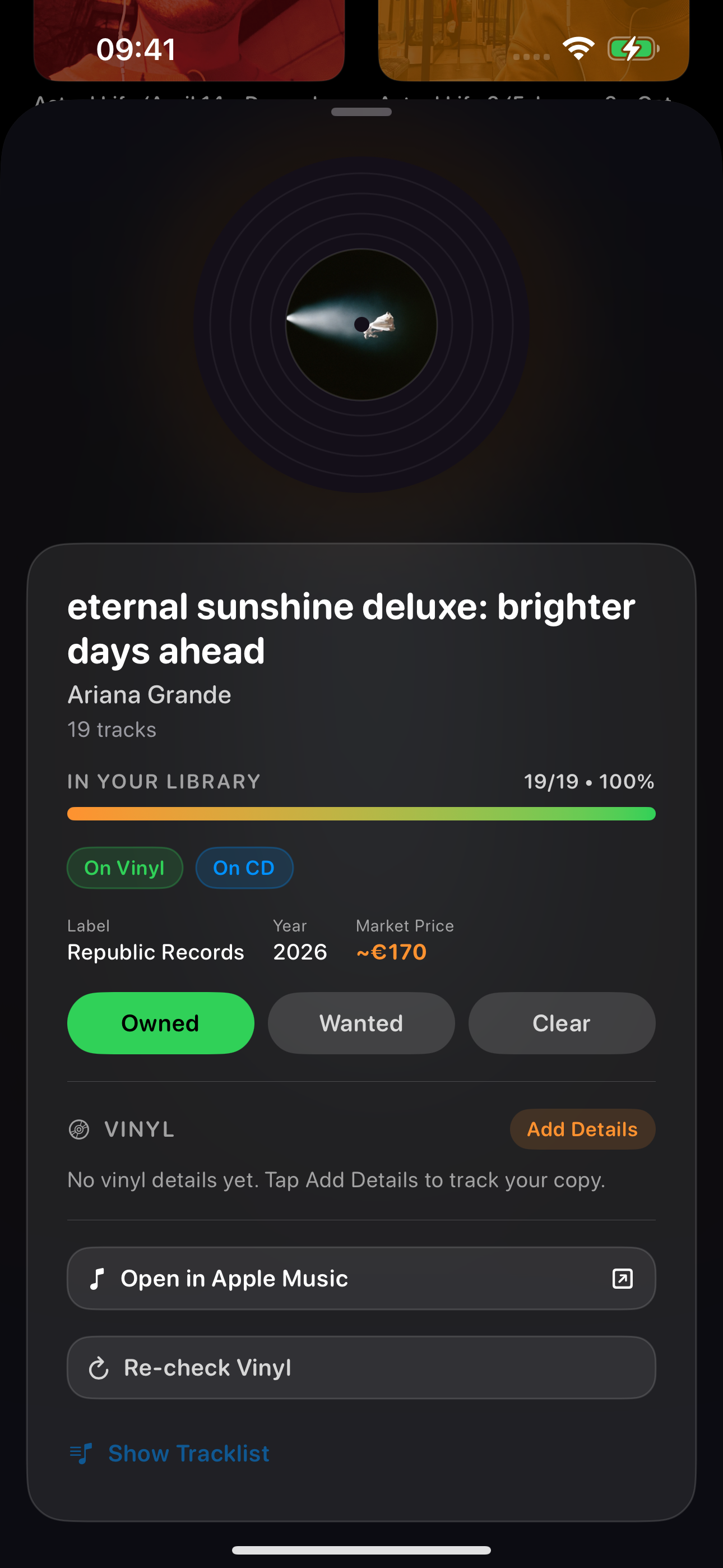The image size is (723, 1568).
Task: Select the On Vinyl chip
Action: point(125,868)
